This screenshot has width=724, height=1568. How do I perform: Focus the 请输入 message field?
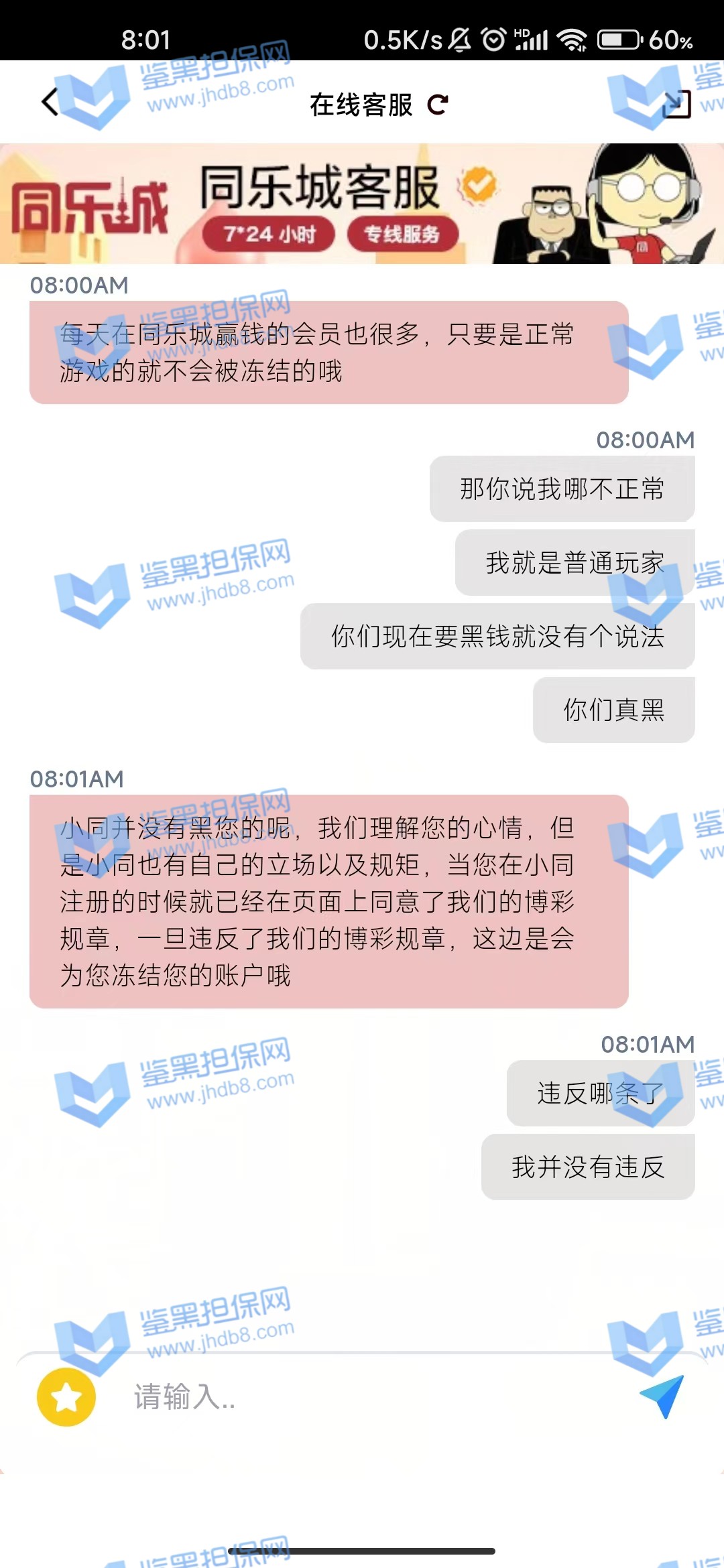362,1397
